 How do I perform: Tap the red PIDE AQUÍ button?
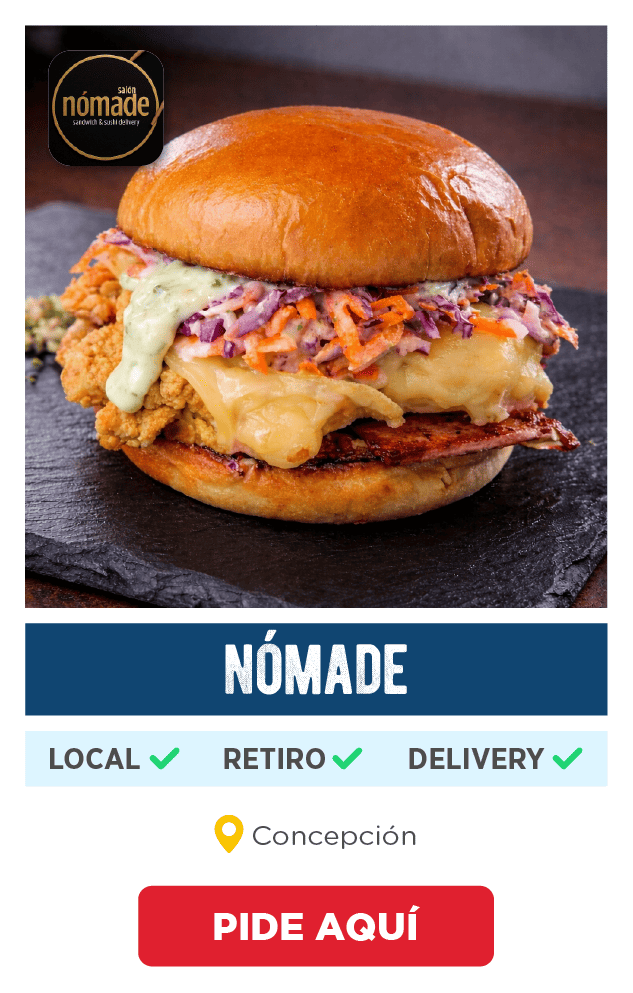[x=315, y=926]
